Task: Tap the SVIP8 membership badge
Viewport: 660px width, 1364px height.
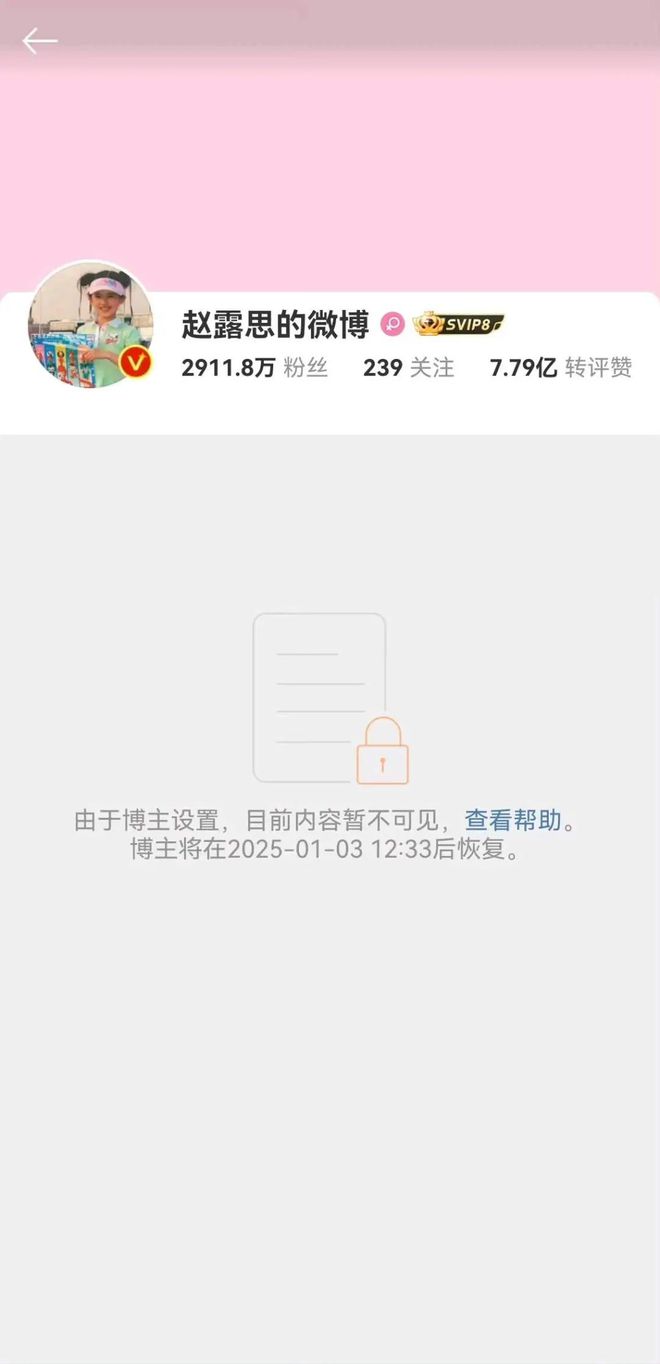Action: [458, 324]
